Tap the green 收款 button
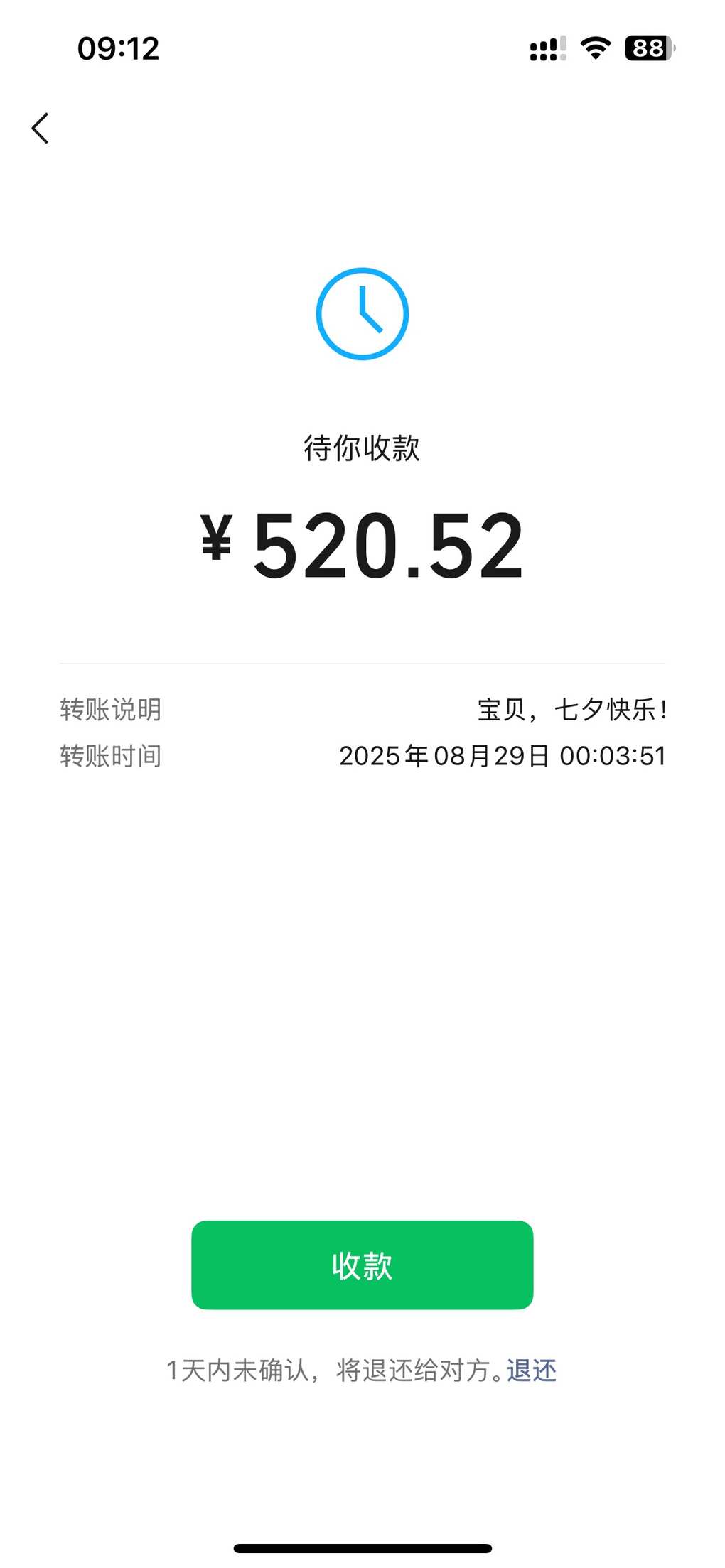The width and height of the screenshot is (725, 1568). point(362,1265)
